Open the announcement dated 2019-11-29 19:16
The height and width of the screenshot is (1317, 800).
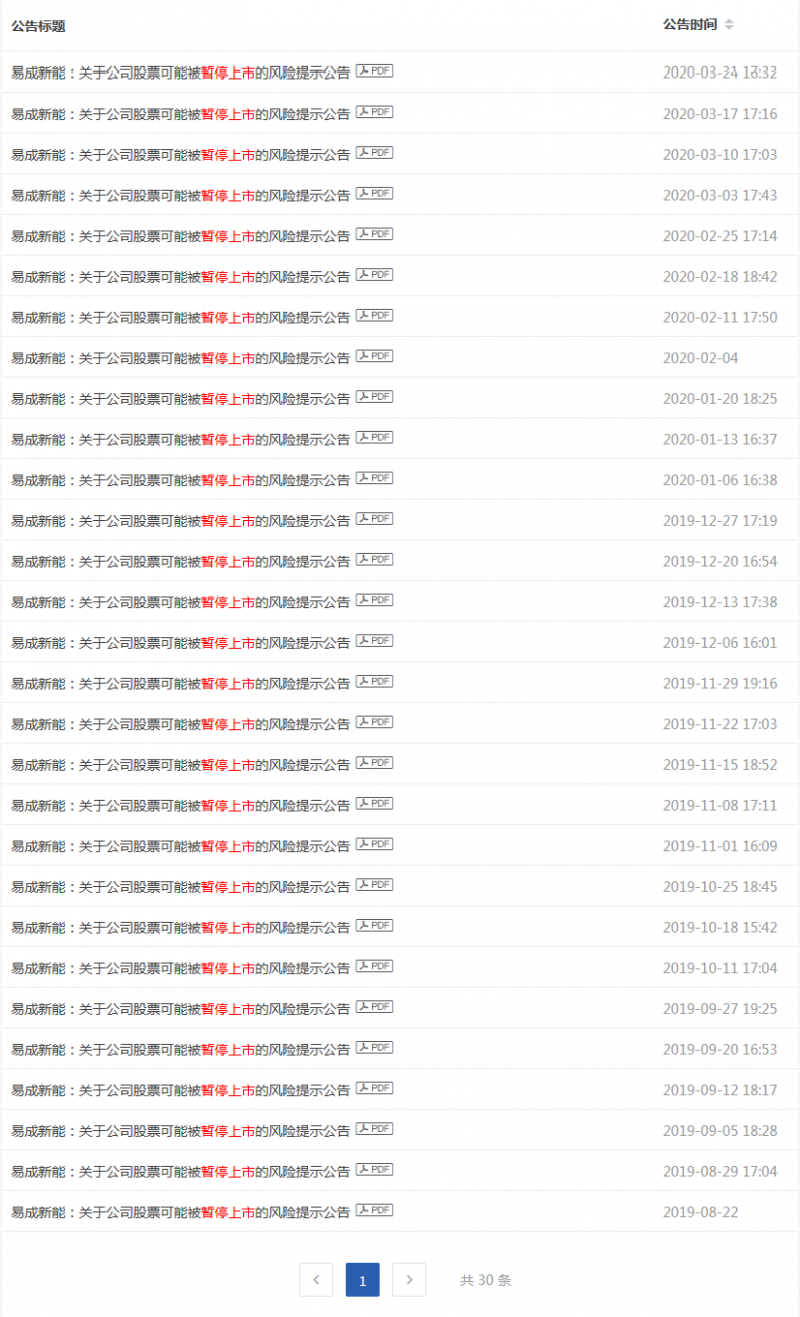(180, 684)
